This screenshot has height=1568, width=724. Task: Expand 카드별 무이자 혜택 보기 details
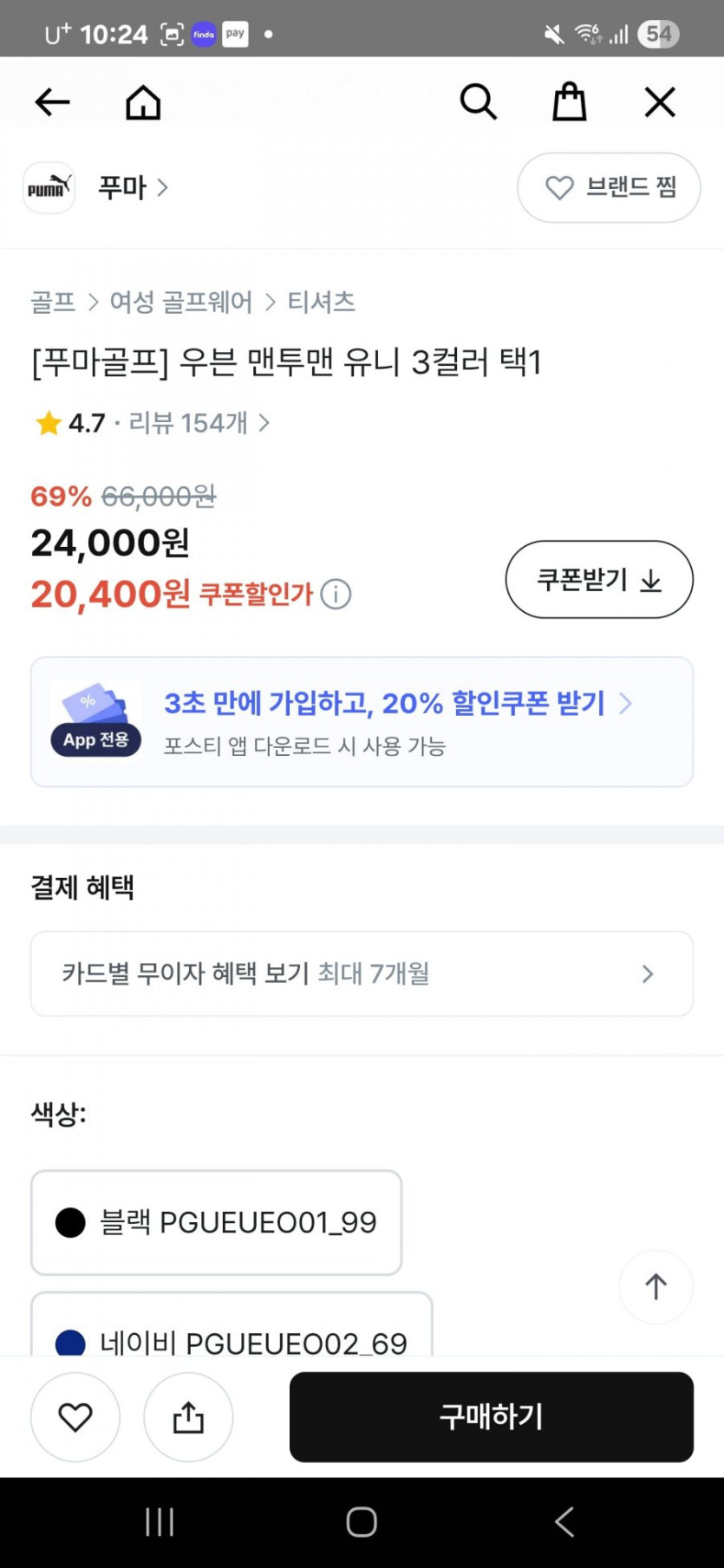(361, 973)
